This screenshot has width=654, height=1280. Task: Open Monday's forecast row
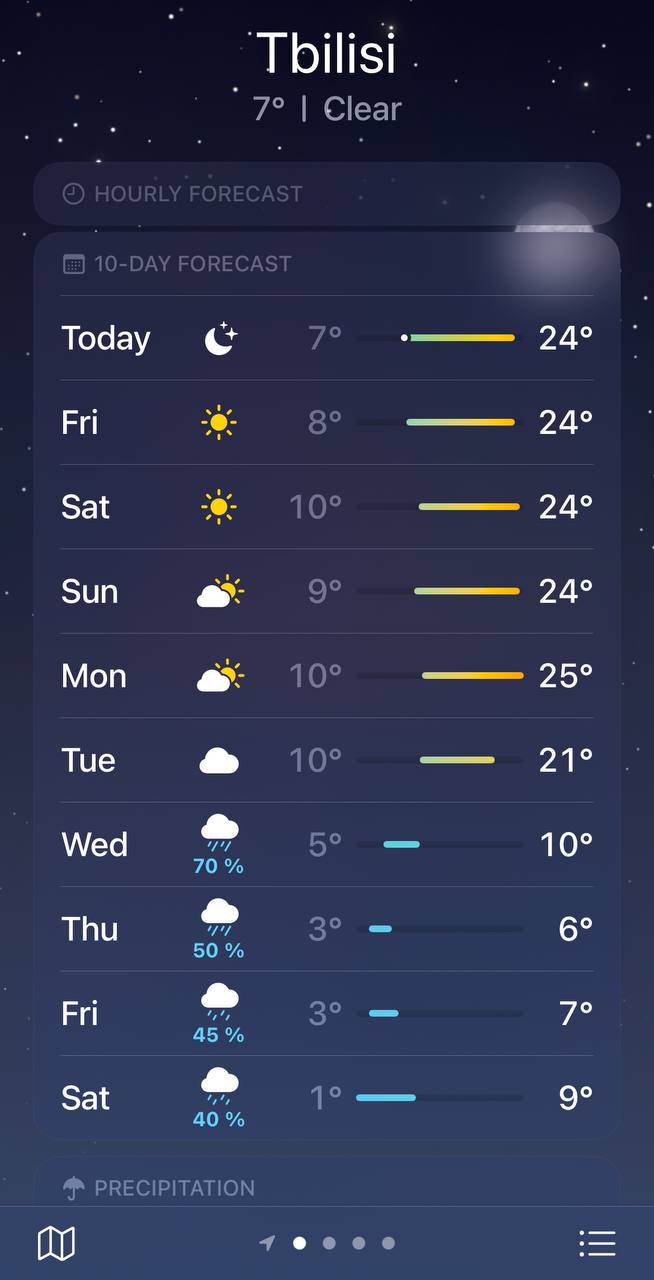point(326,676)
